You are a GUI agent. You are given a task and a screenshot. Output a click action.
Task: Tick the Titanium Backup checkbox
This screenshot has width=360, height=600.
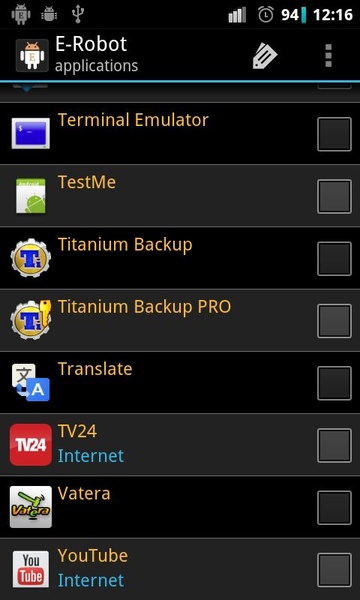(x=334, y=259)
